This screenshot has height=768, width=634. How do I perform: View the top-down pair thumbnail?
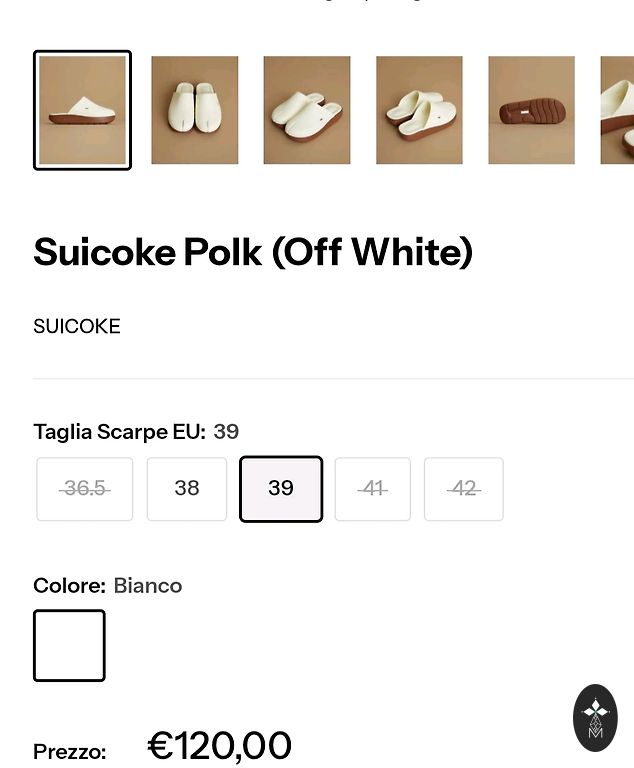[x=195, y=110]
